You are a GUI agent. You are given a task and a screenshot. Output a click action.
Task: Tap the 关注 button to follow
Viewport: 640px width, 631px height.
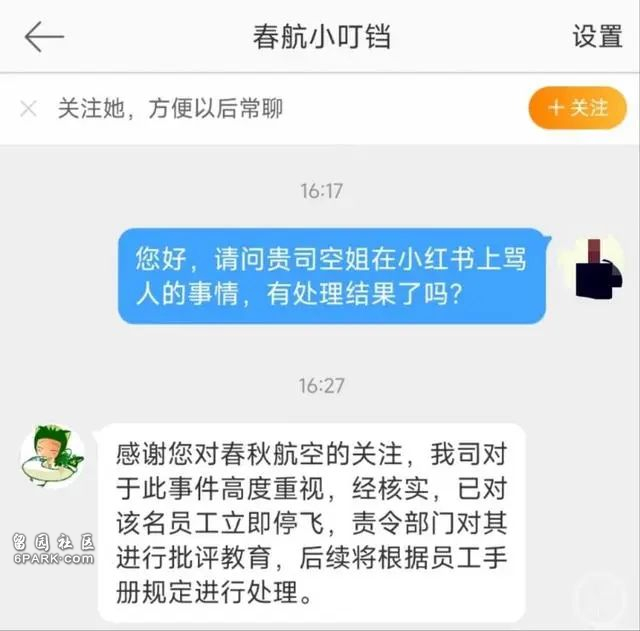coord(576,108)
